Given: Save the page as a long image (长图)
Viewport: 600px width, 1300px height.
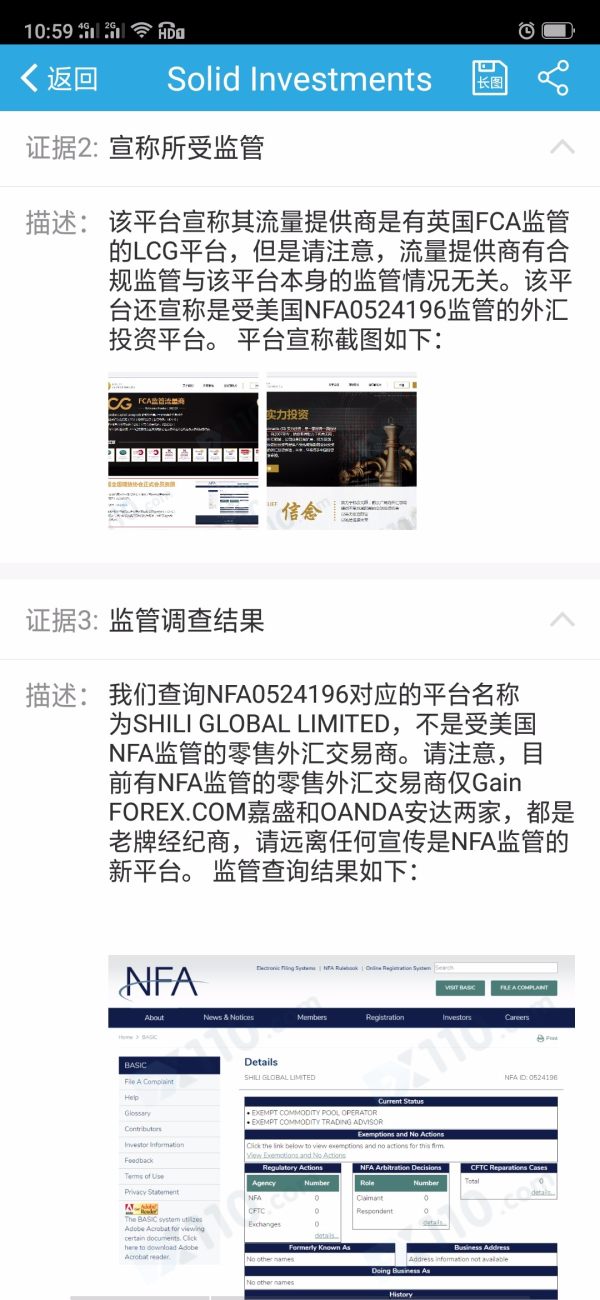Looking at the screenshot, I should (490, 78).
